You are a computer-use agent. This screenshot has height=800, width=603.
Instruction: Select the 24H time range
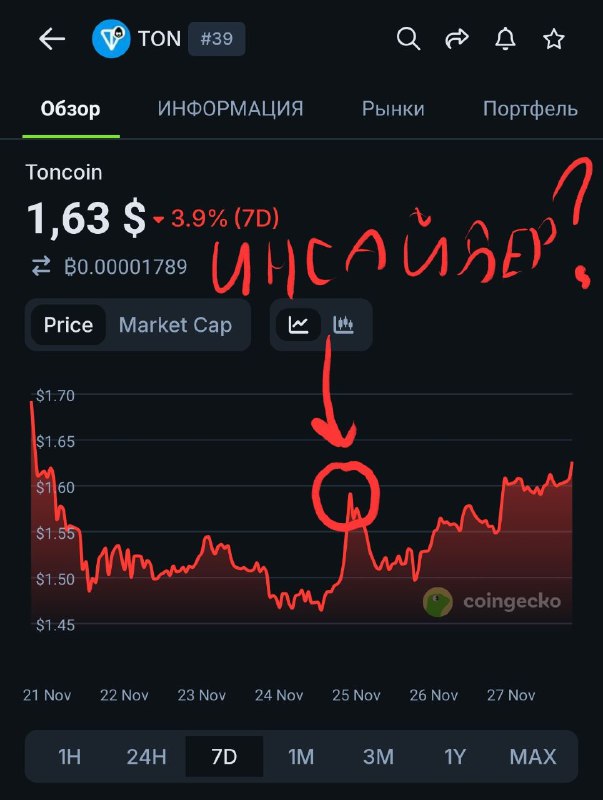[146, 756]
